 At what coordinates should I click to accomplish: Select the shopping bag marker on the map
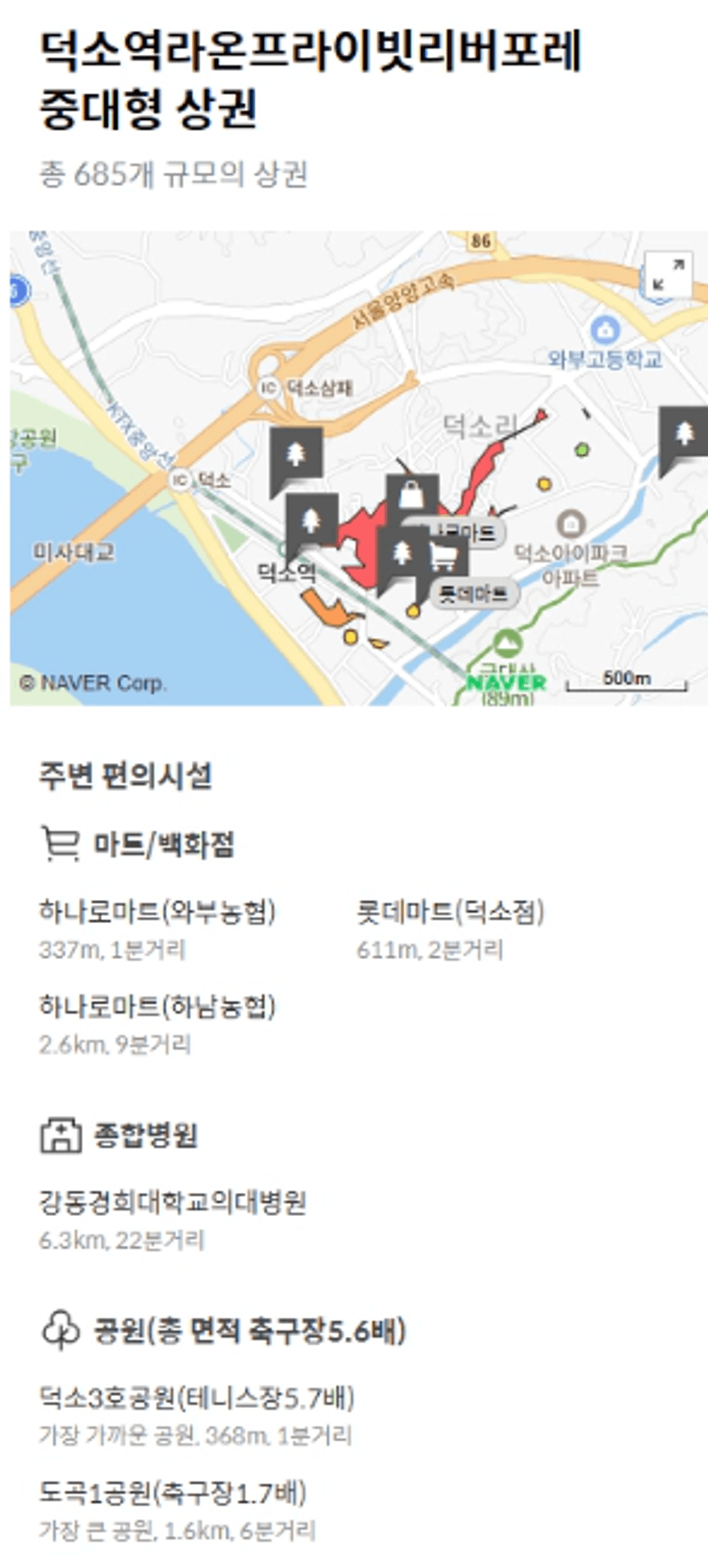[412, 496]
